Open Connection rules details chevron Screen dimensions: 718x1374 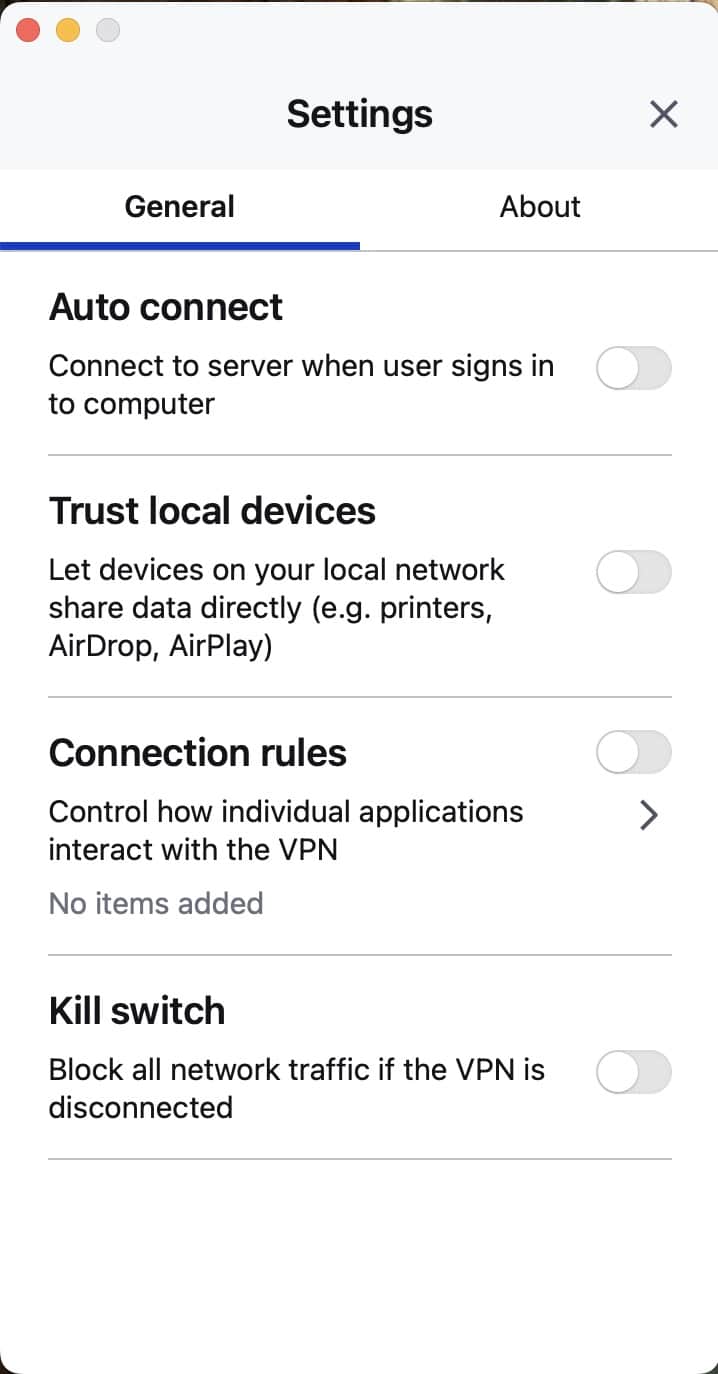(x=649, y=816)
